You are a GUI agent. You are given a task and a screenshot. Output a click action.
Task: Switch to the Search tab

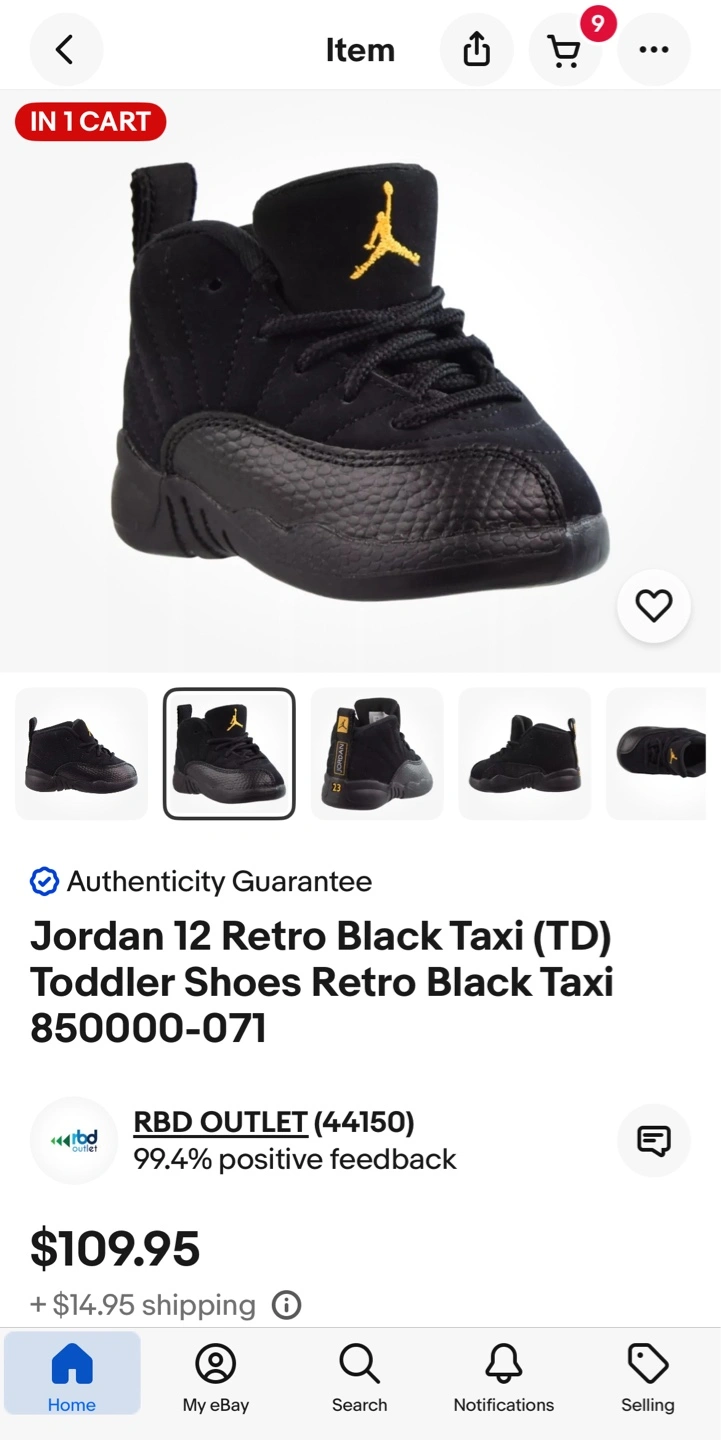pos(359,1376)
